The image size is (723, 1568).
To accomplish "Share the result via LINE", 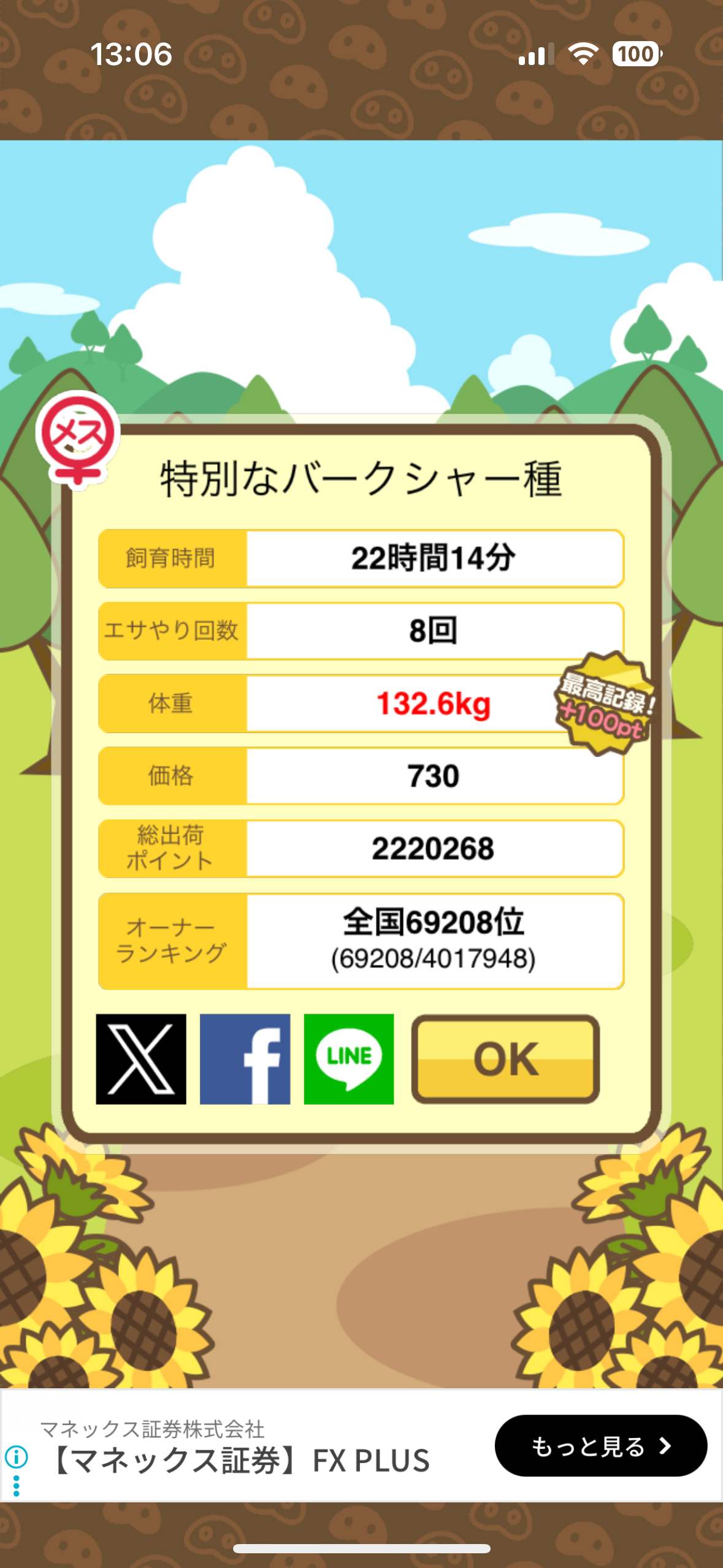I will 349,1059.
